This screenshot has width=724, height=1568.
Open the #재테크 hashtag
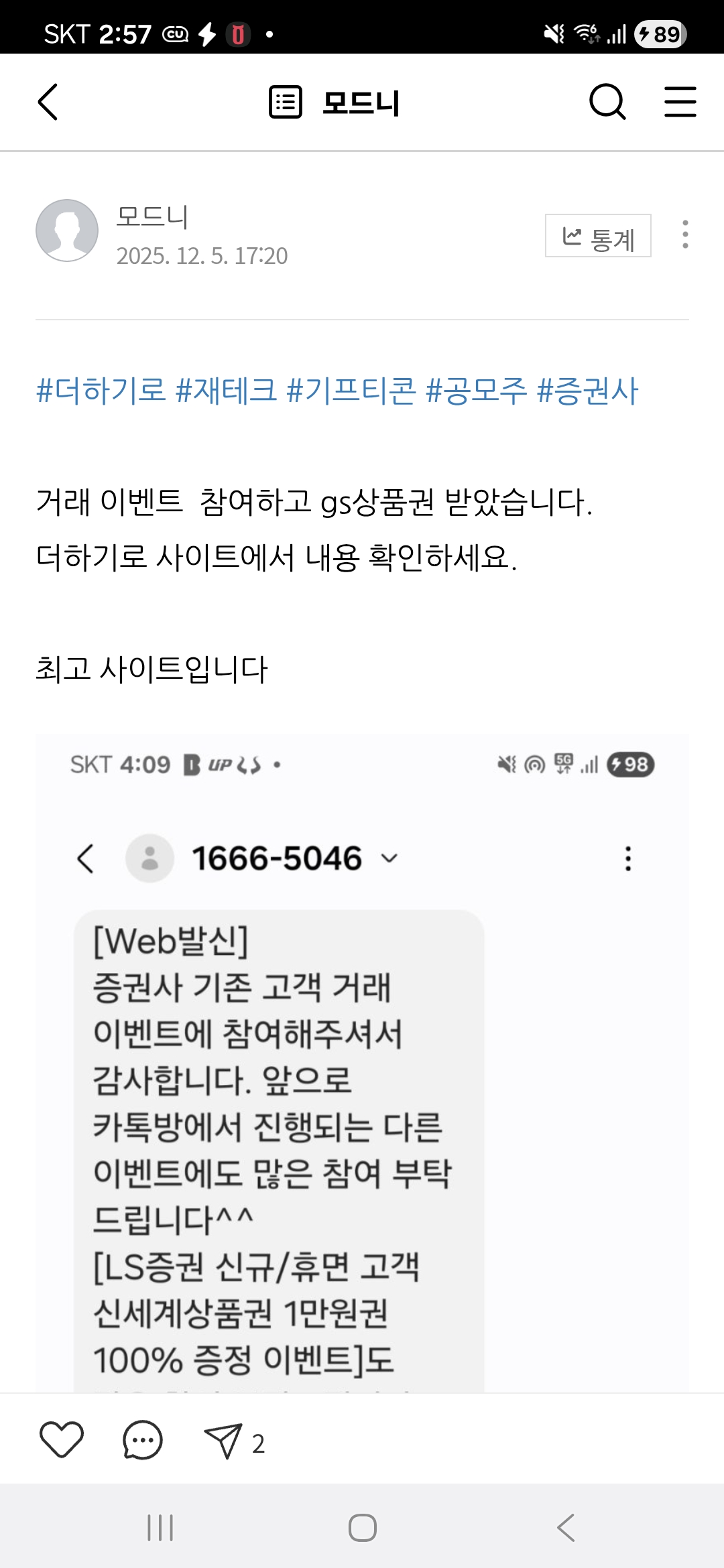point(225,391)
